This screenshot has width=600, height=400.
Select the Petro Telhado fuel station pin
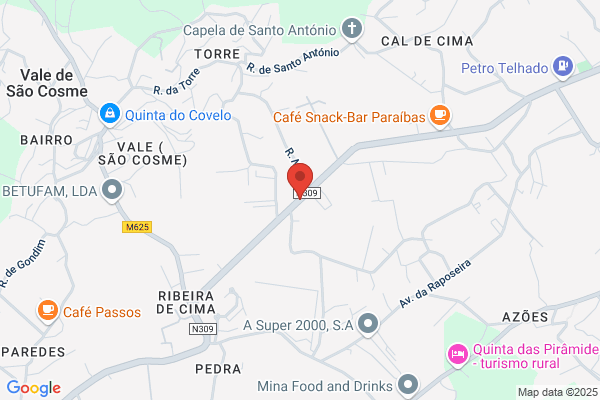point(563,67)
